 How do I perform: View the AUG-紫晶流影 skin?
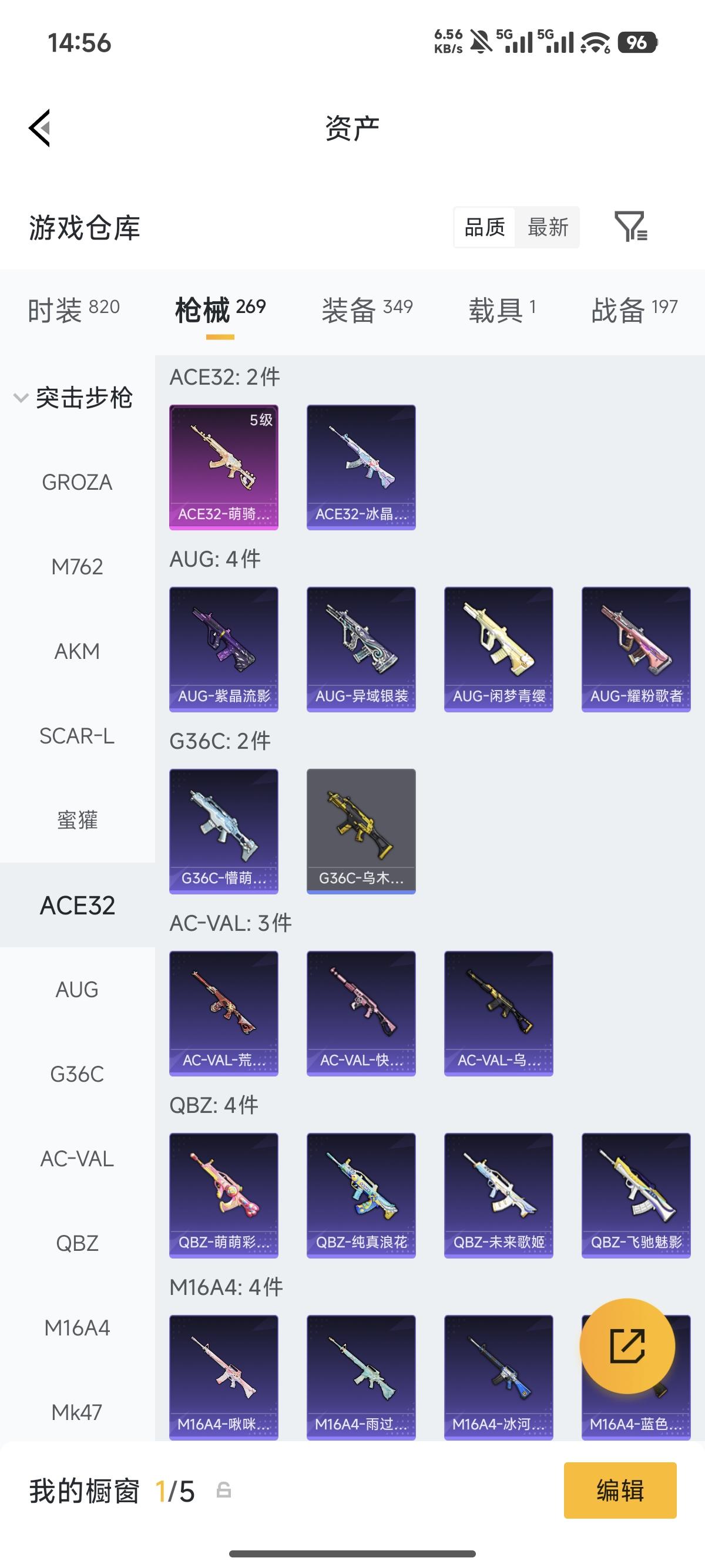coord(224,650)
